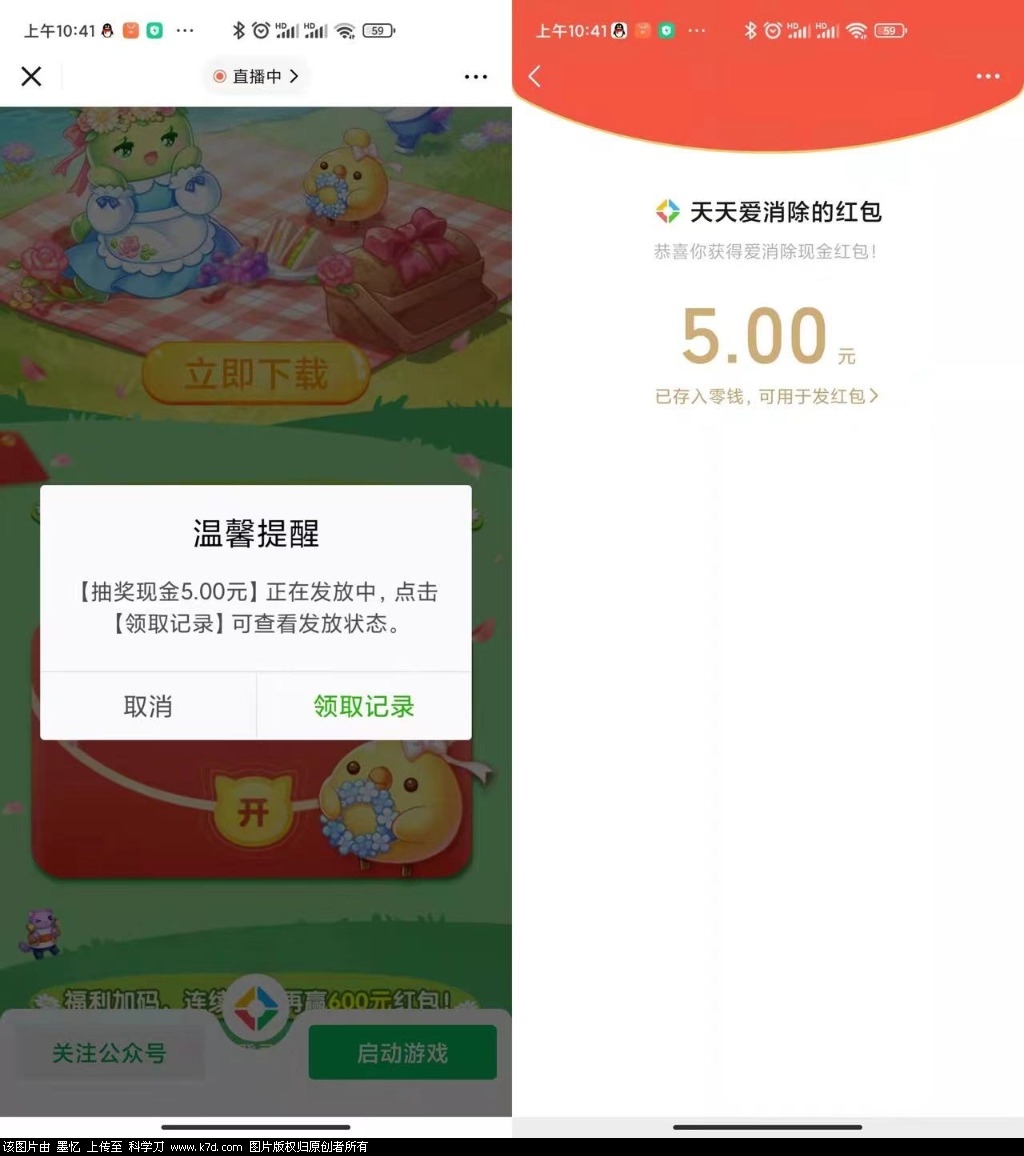Open the 直播中 live indicator chip
The image size is (1024, 1156).
click(256, 76)
